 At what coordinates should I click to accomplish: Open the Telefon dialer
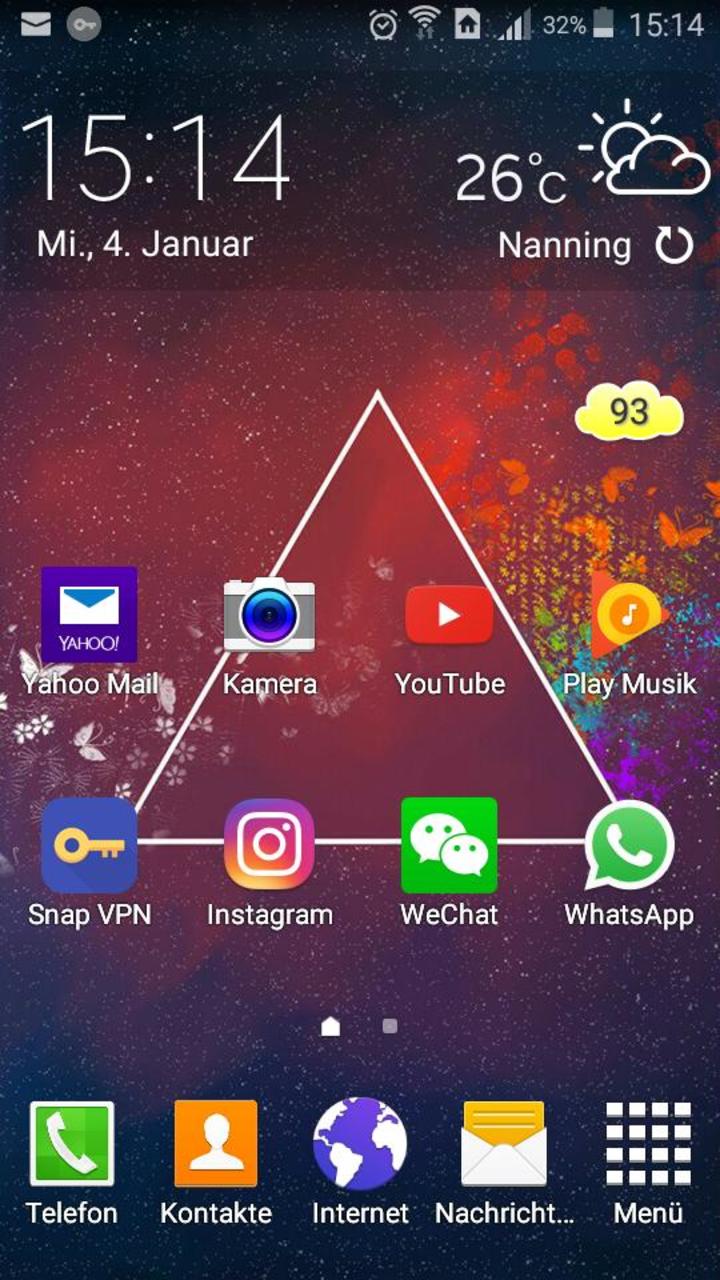(x=72, y=1143)
